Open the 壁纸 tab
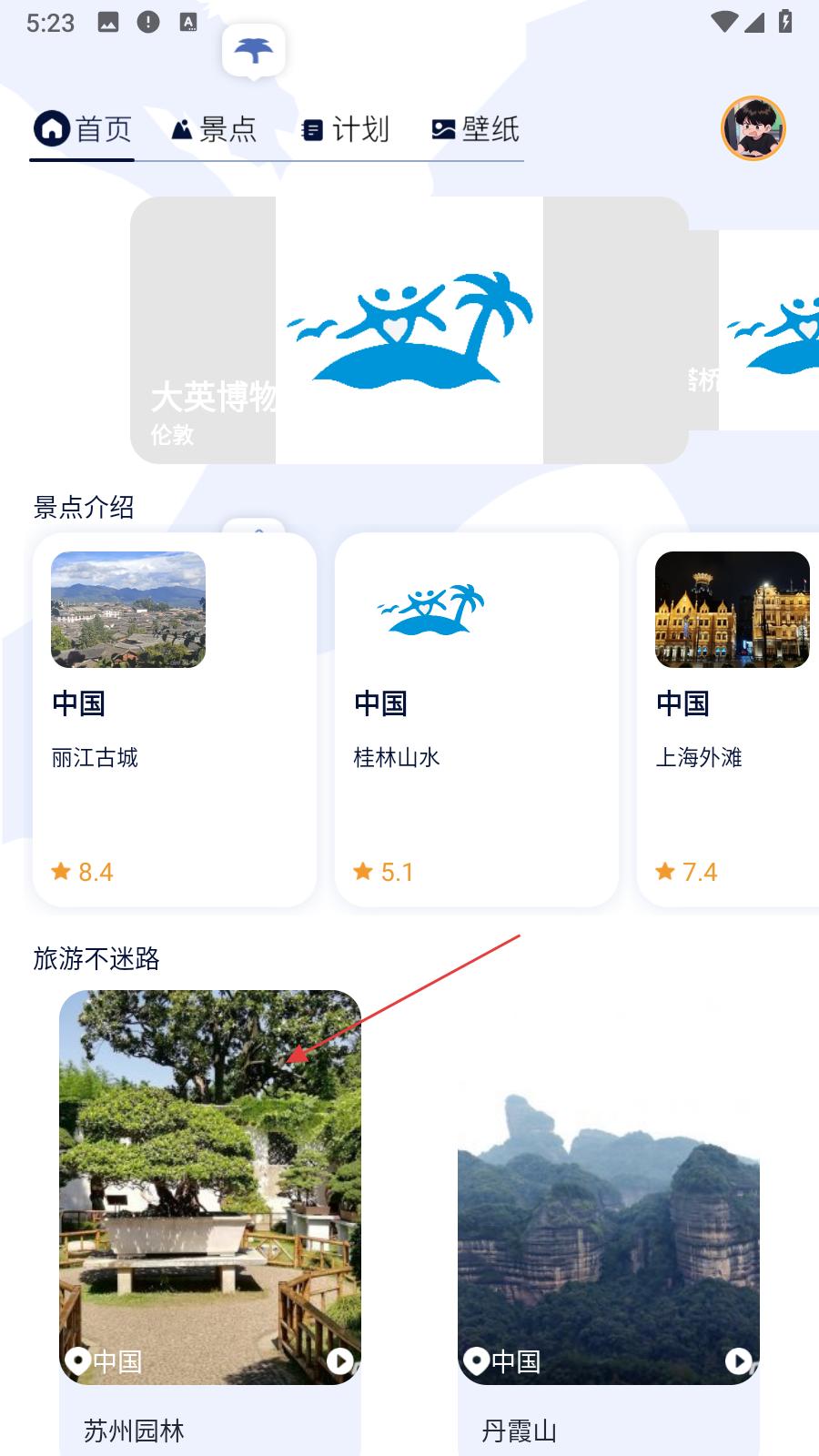 pyautogui.click(x=476, y=129)
